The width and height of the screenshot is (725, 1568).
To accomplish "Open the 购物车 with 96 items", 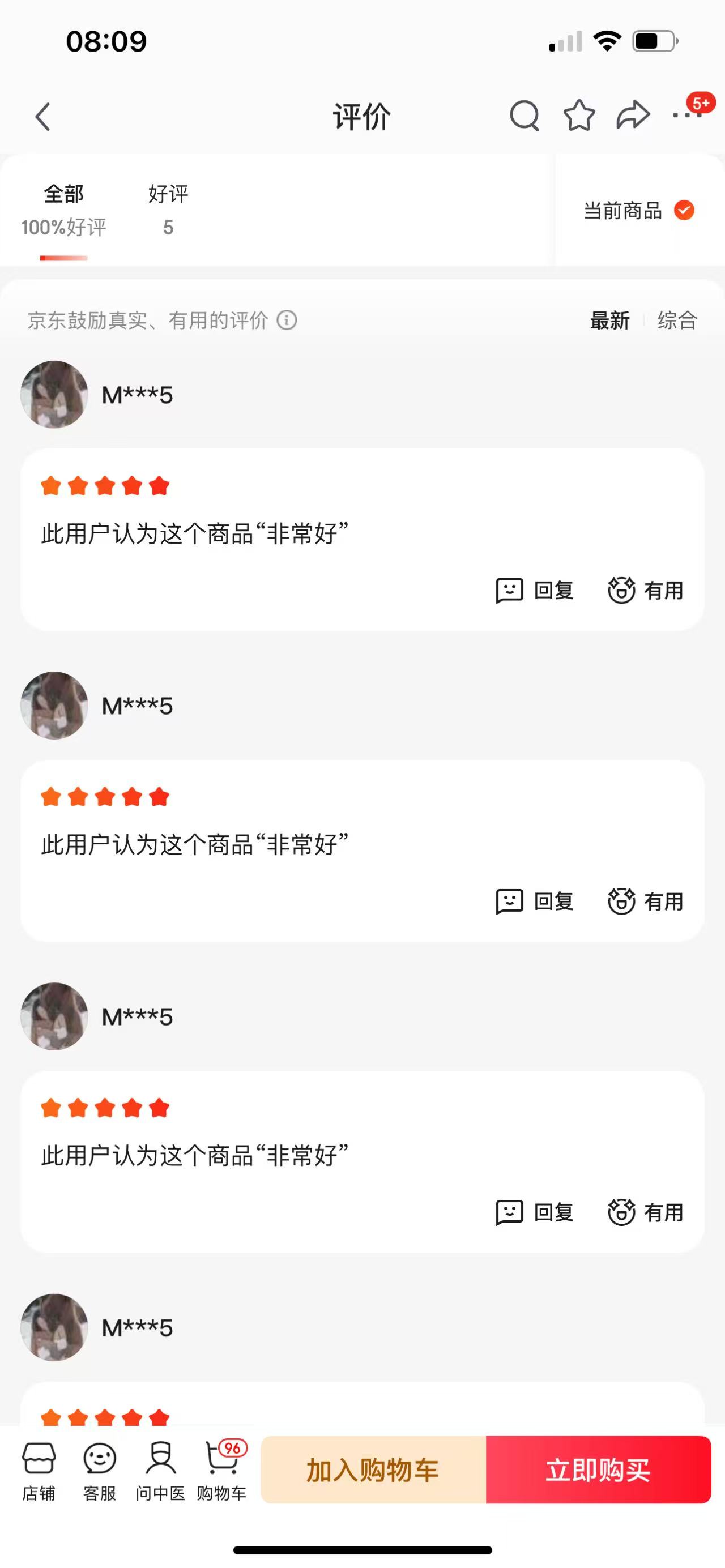I will click(221, 1471).
